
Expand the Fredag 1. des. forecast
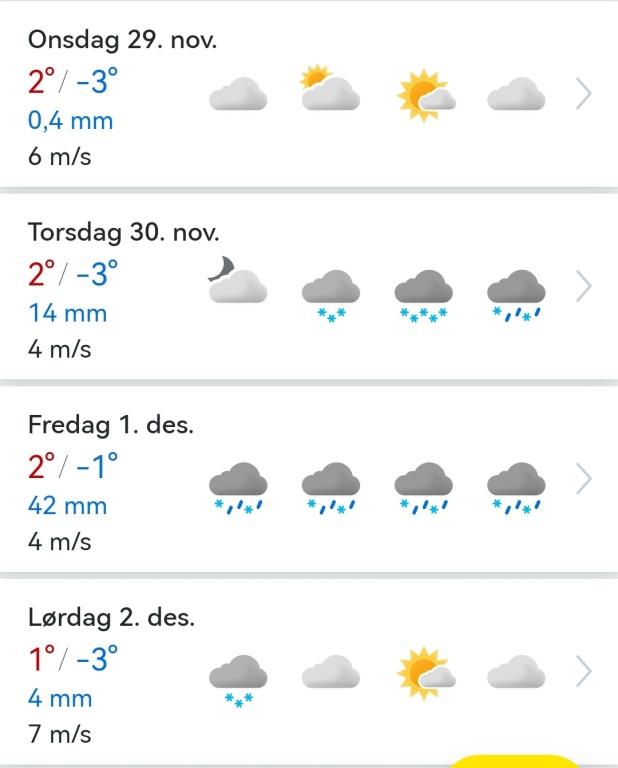coord(584,480)
